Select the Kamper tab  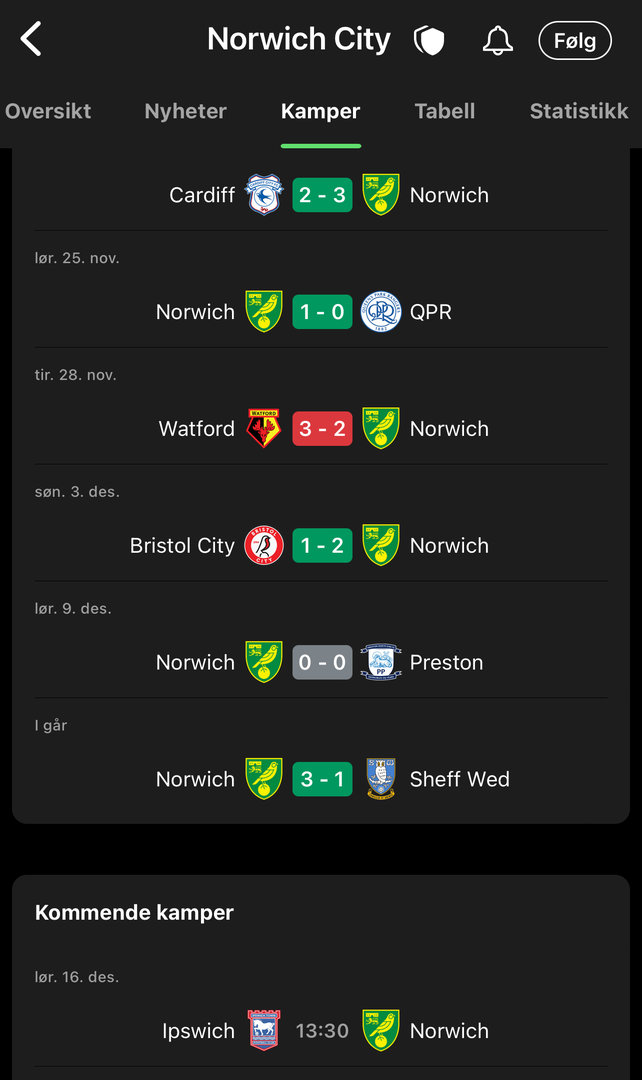pos(320,111)
